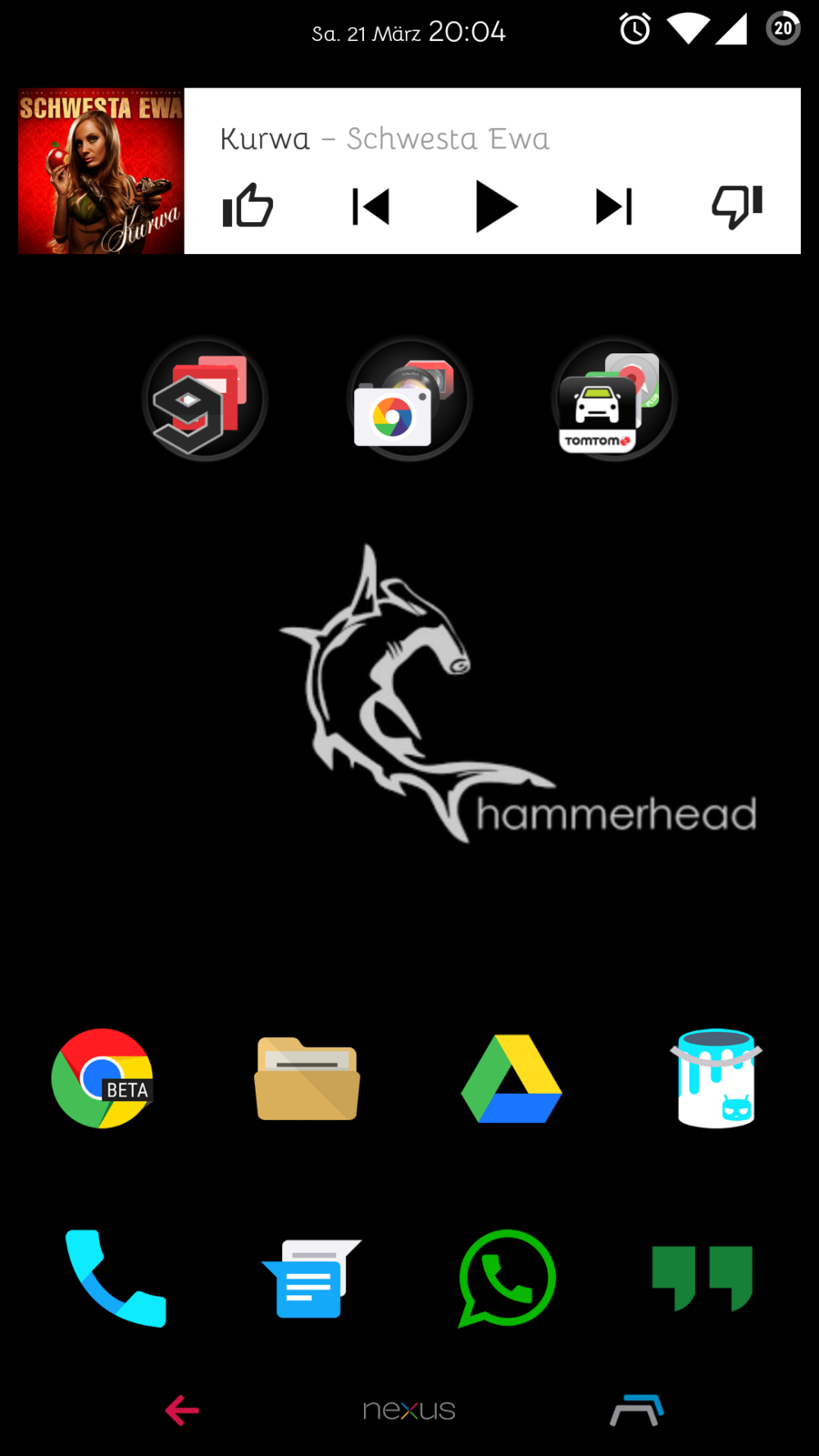Screen dimensions: 819x1456
Task: Launch Chrome Beta
Action: 103,1079
